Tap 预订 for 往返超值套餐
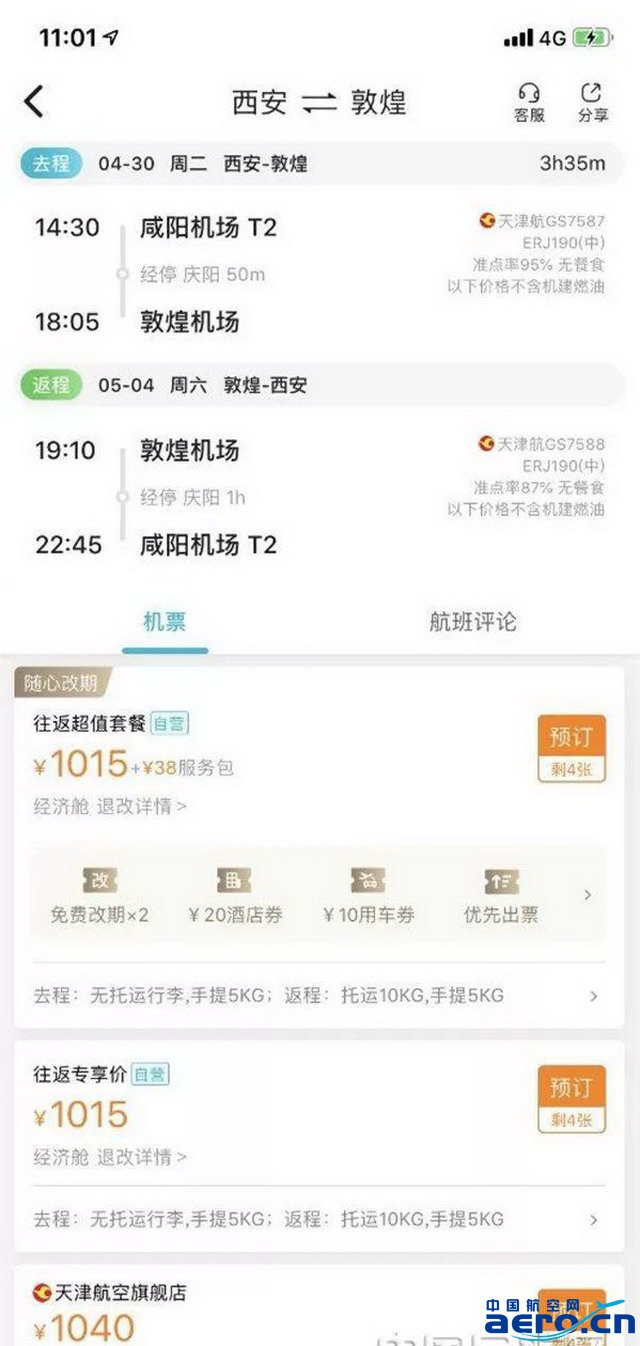The width and height of the screenshot is (640, 1346). click(x=571, y=748)
